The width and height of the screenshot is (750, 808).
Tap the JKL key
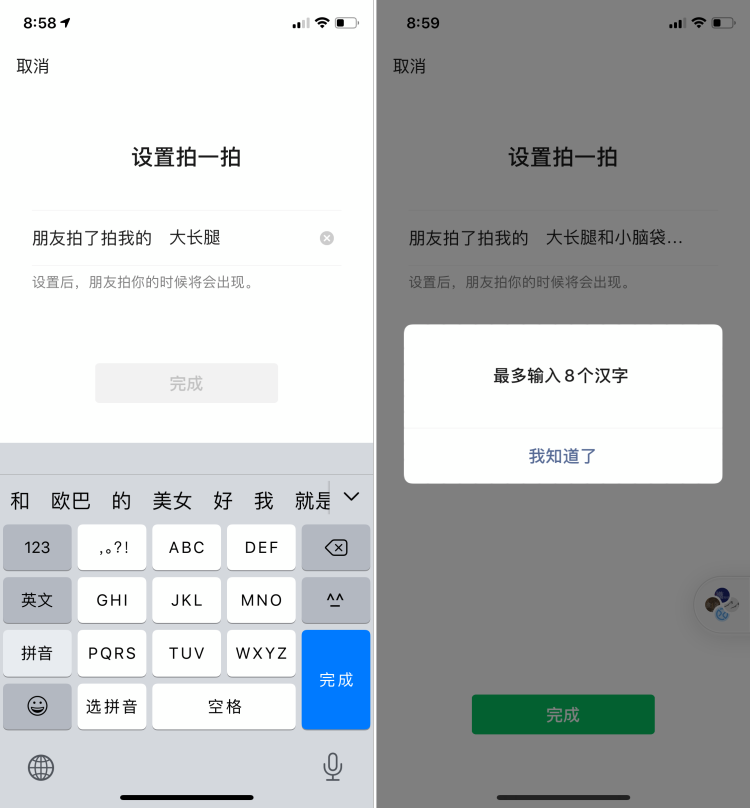(x=187, y=600)
